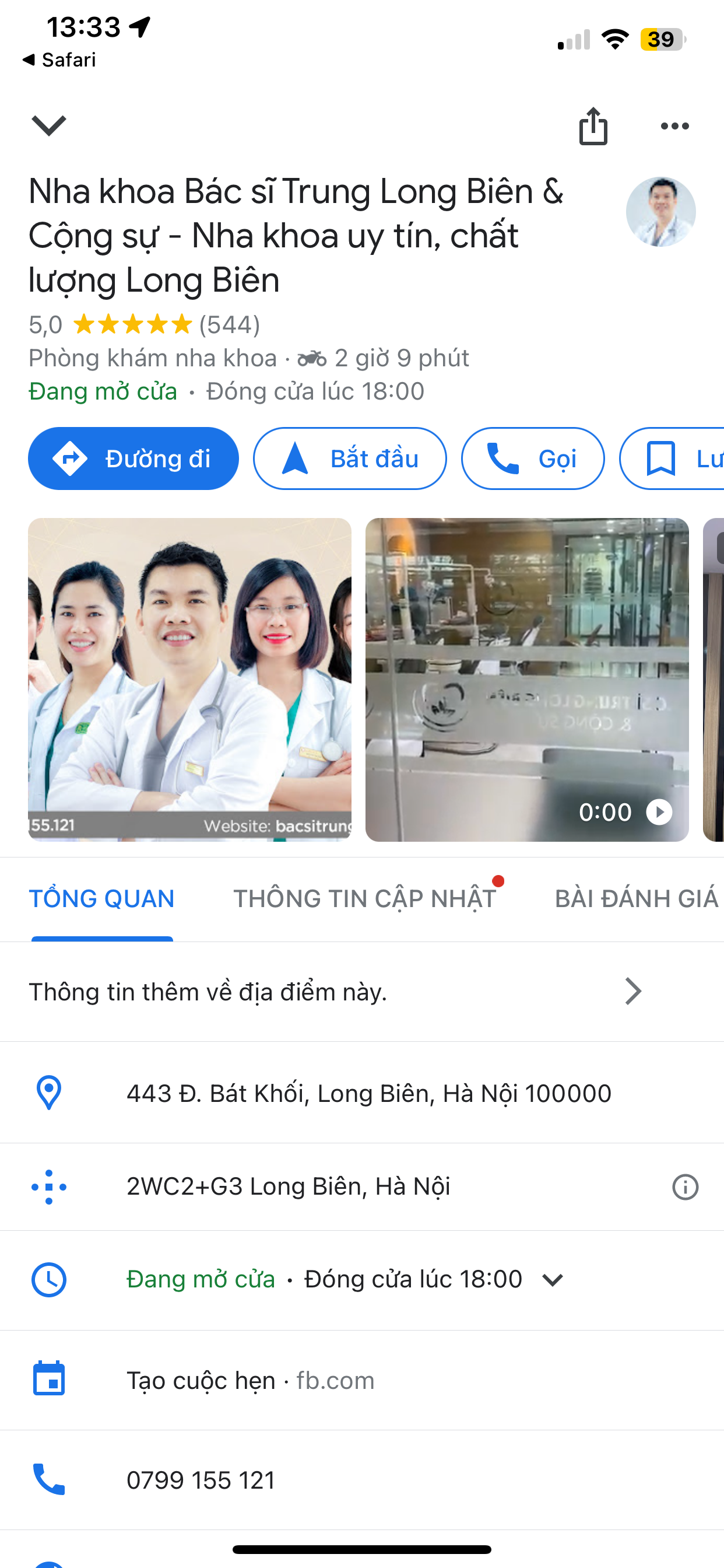Tap the plus code 2WC2+G3 row
This screenshot has height=1568, width=724.
pyautogui.click(x=289, y=1186)
